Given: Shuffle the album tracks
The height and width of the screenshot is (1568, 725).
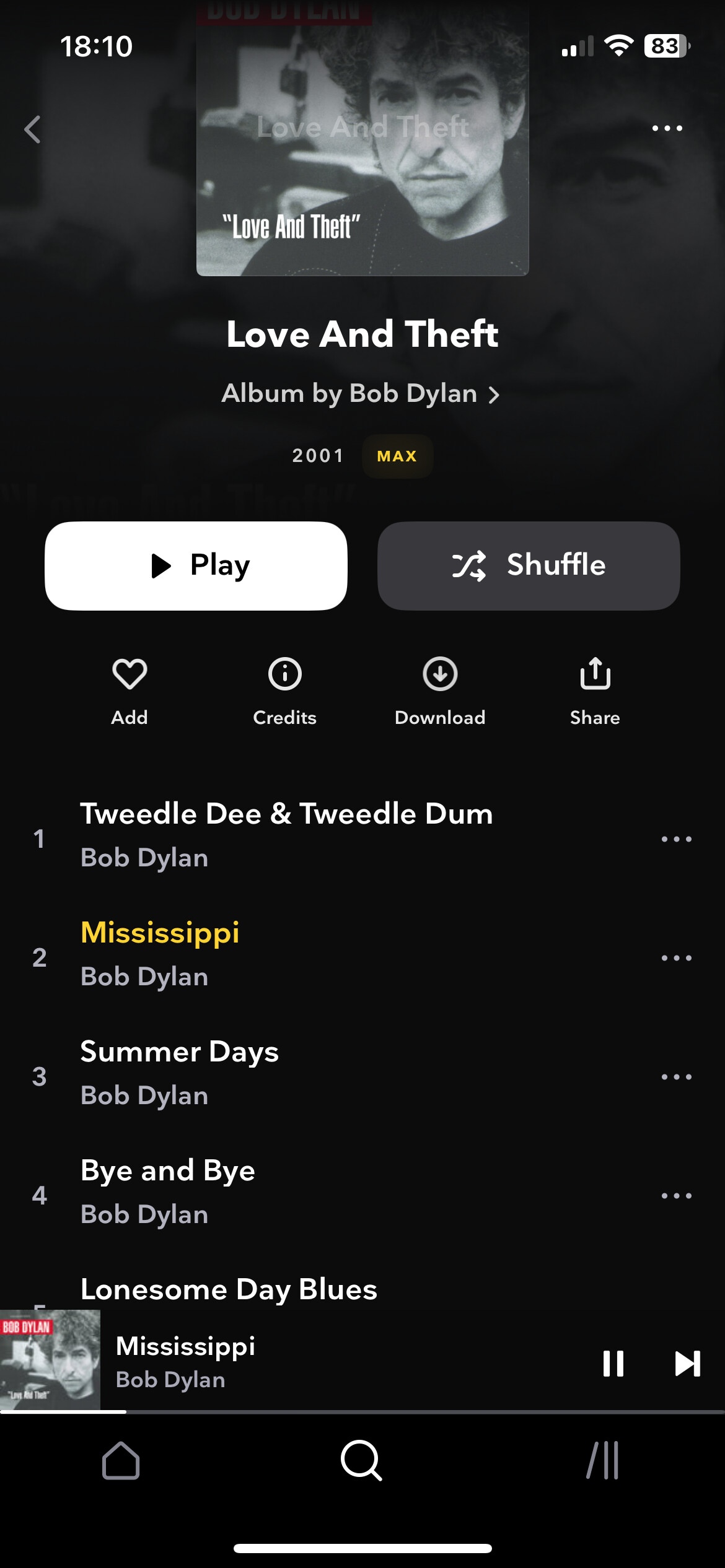Looking at the screenshot, I should 529,565.
